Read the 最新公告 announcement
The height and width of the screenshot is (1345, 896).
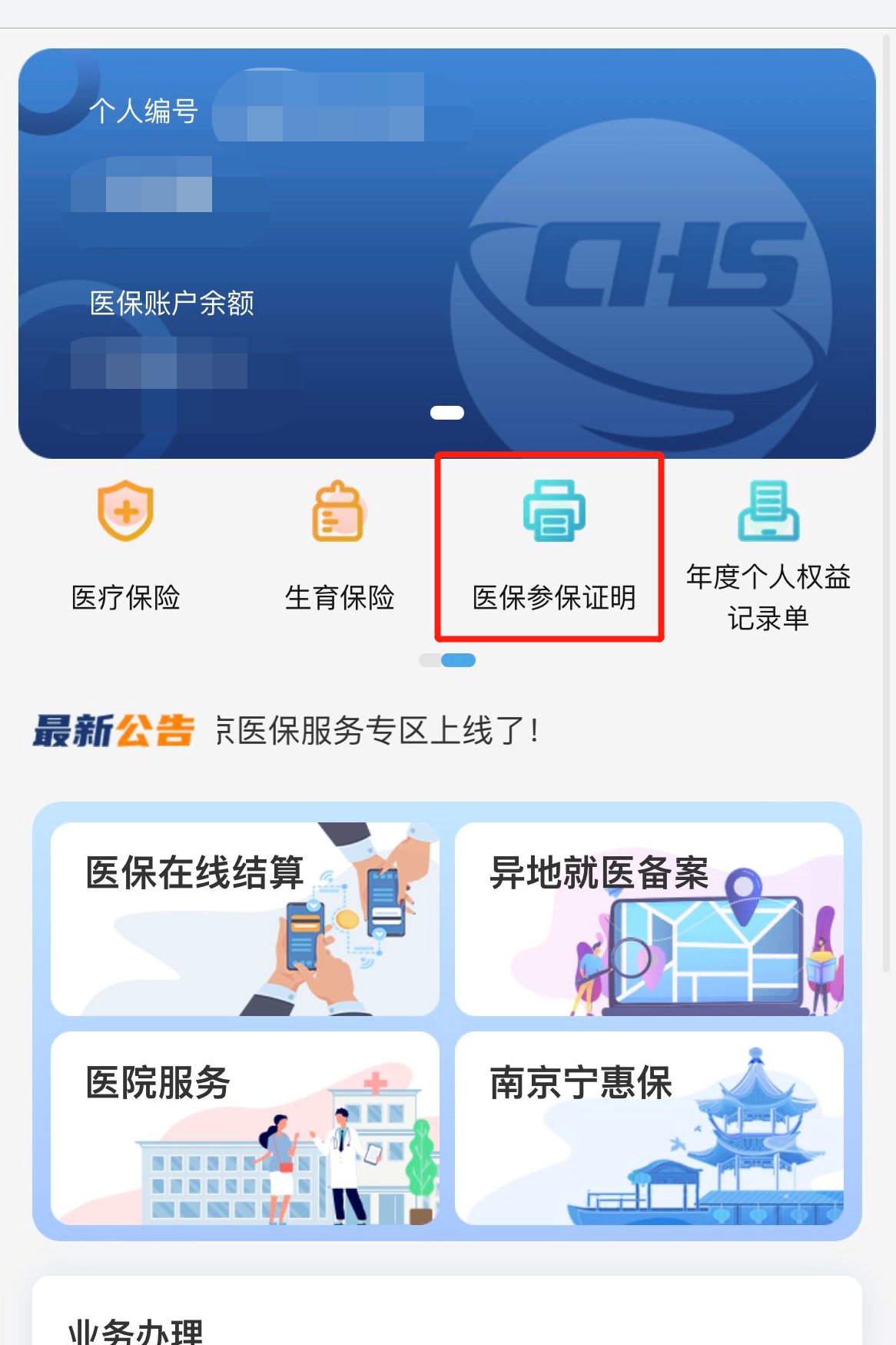[x=377, y=730]
